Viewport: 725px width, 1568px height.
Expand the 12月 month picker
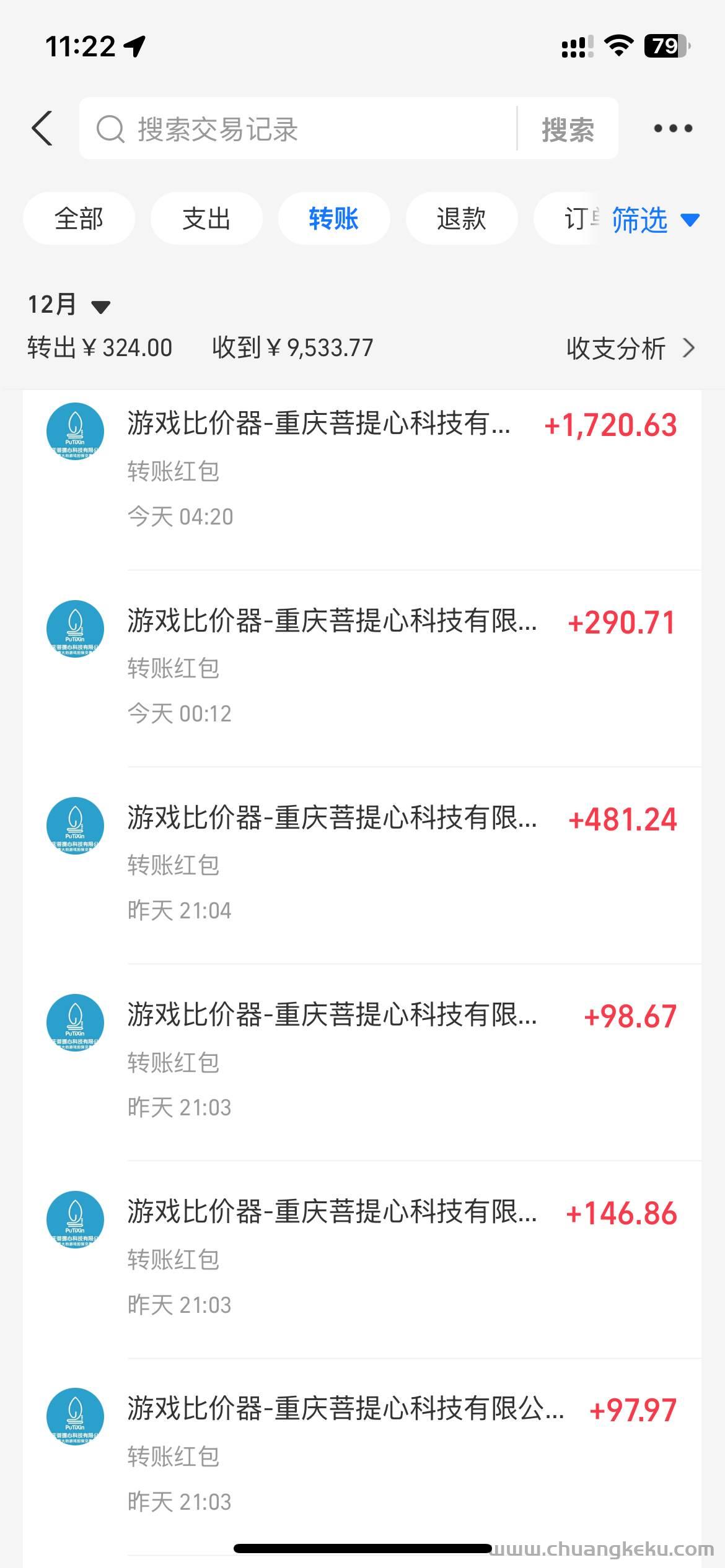[69, 305]
